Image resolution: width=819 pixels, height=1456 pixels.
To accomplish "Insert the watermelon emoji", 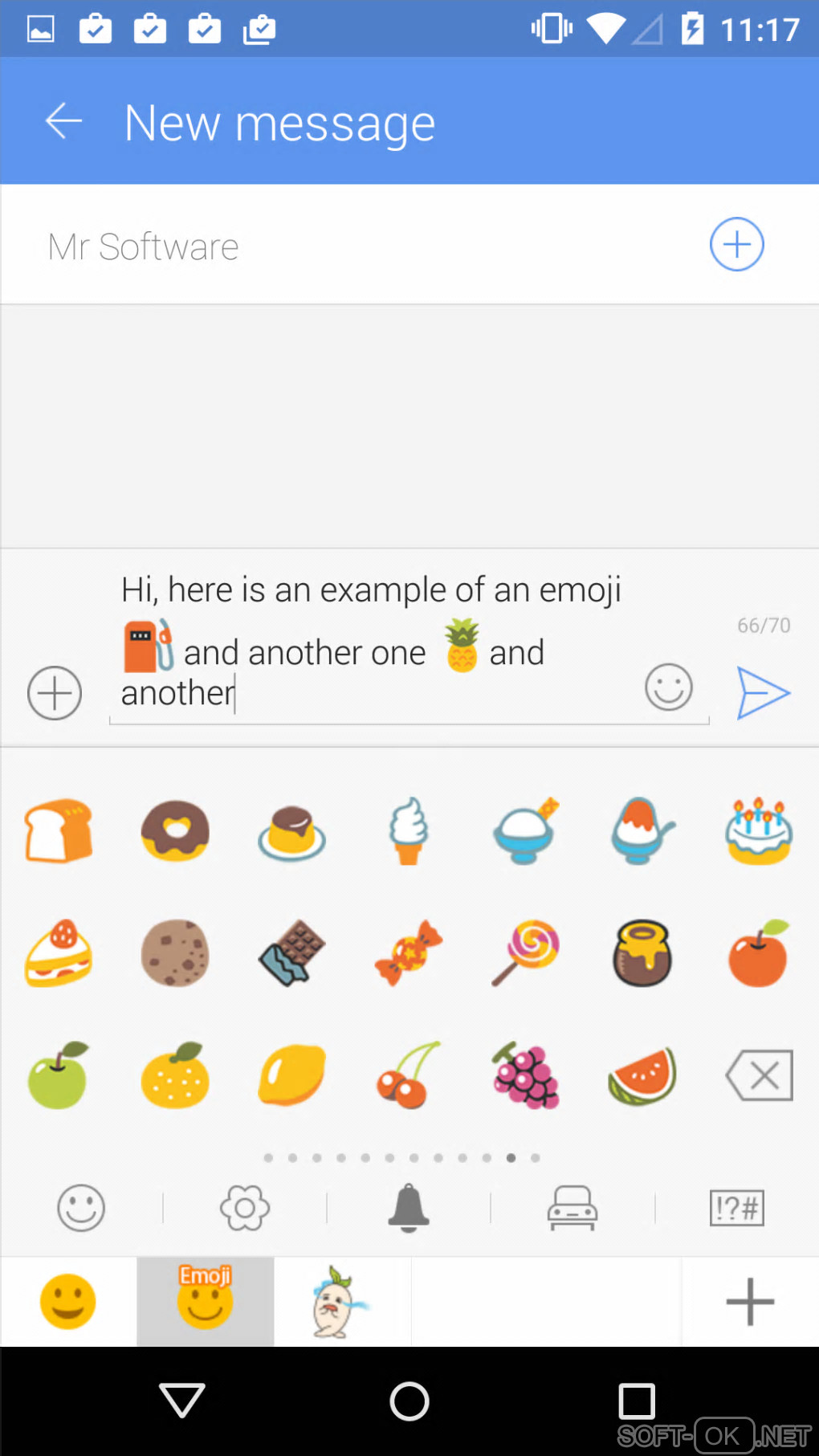I will point(642,1076).
